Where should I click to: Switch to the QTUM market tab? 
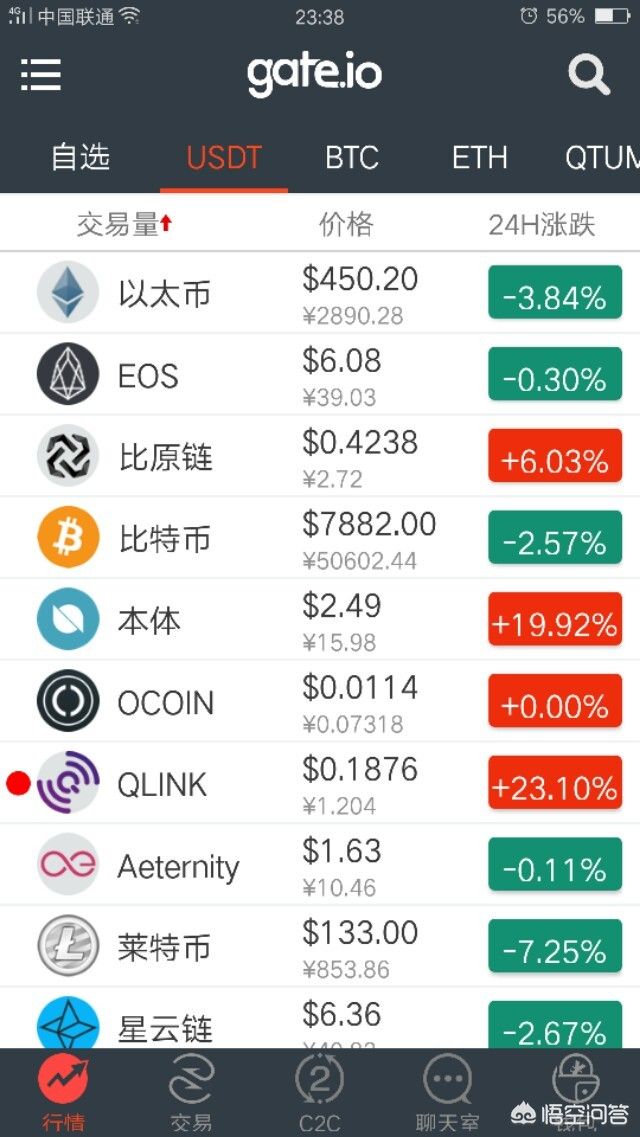tap(602, 157)
